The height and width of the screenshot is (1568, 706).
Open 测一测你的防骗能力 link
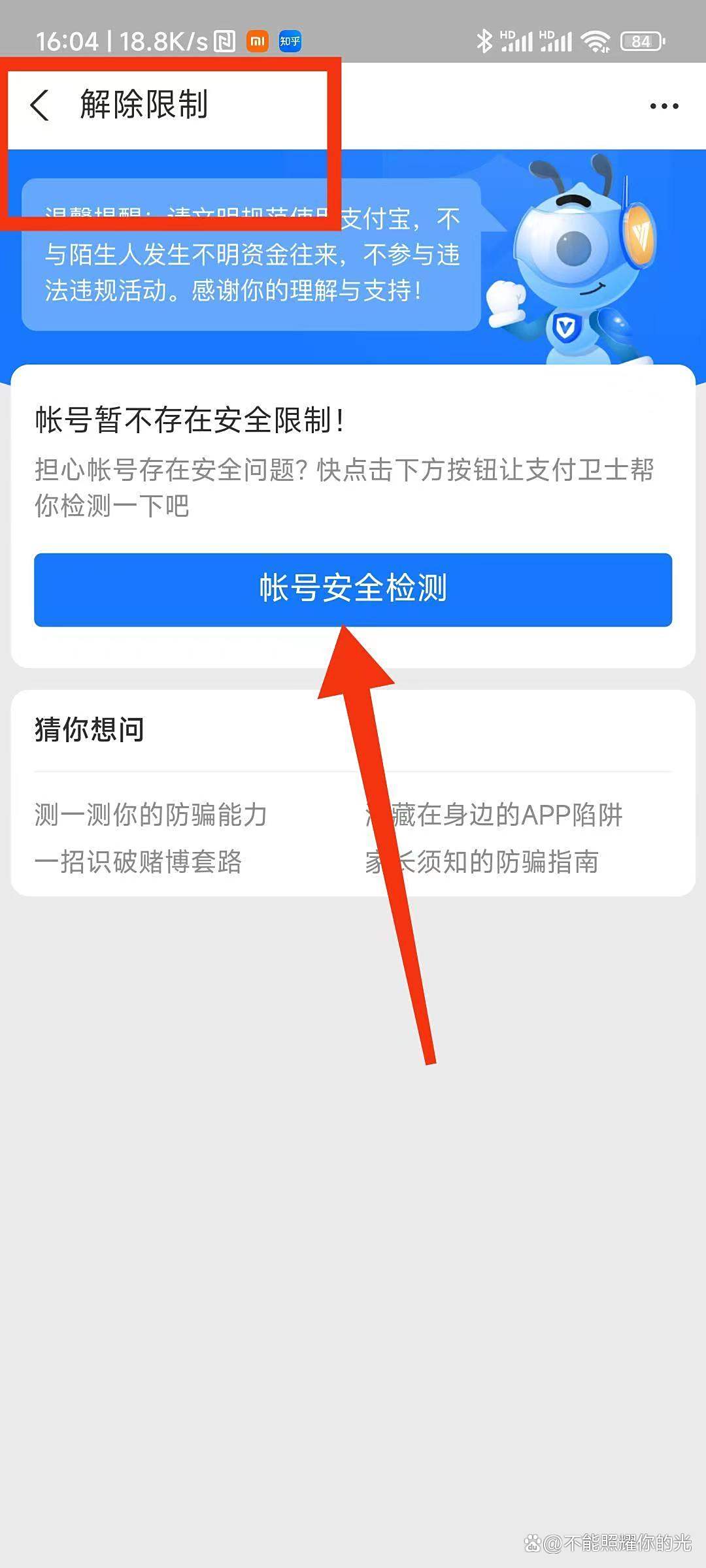click(151, 815)
